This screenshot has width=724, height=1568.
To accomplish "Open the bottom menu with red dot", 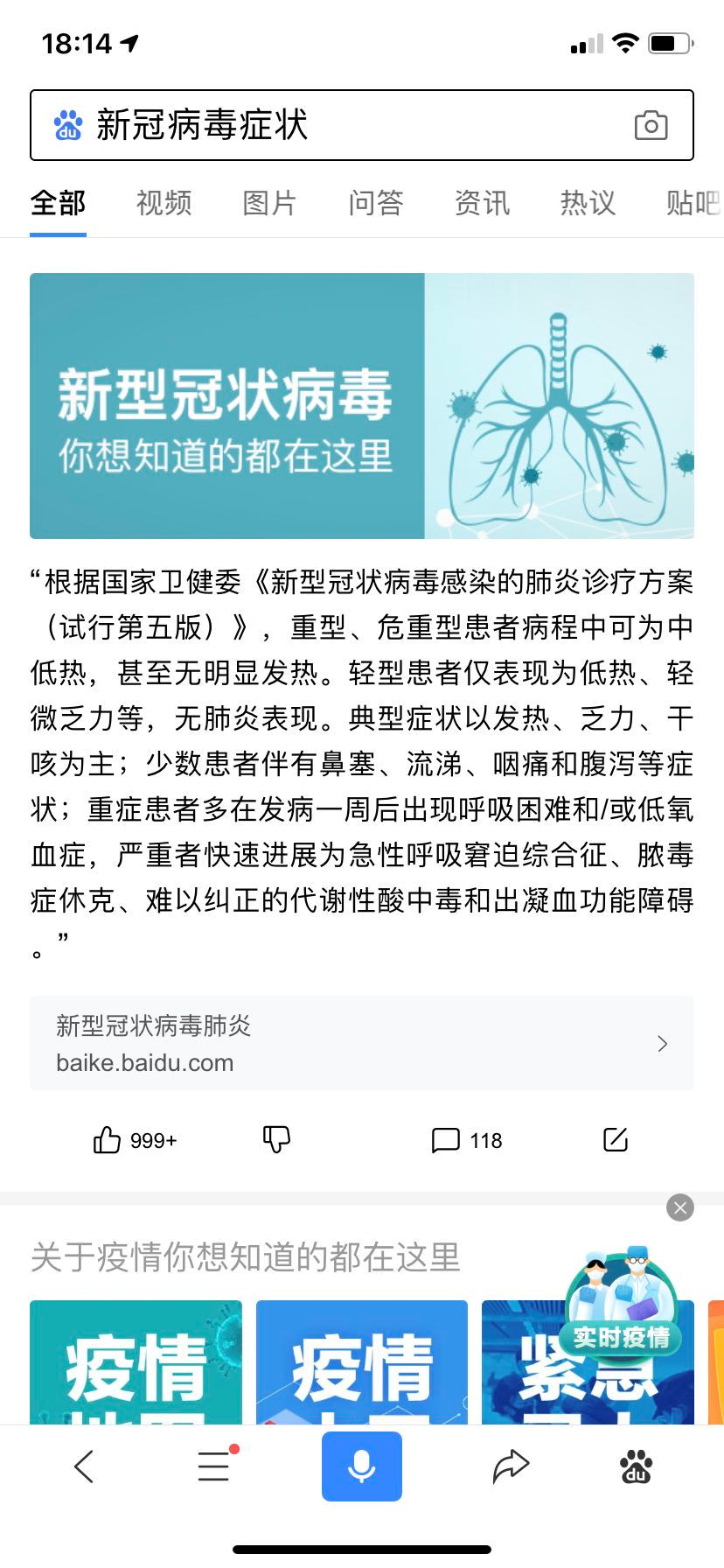I will point(215,1465).
